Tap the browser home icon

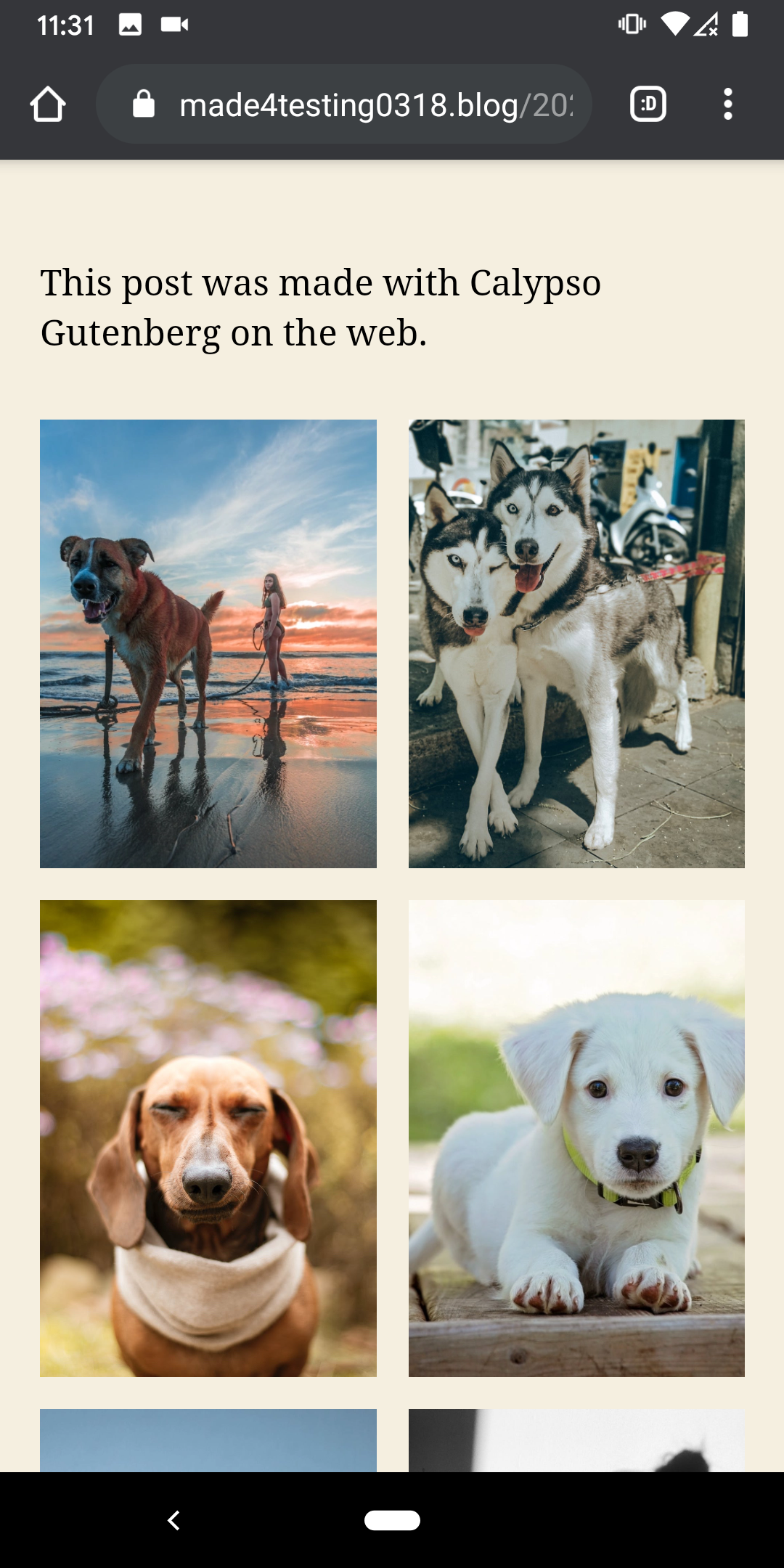coord(48,105)
